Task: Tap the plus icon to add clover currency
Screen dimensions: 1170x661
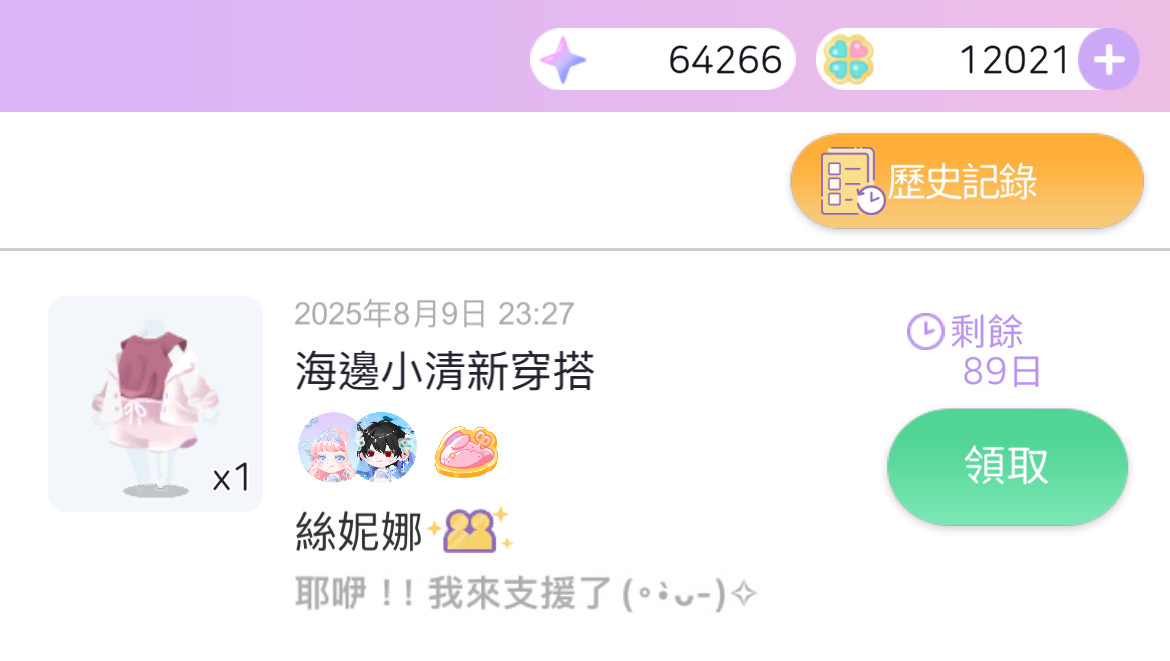Action: pyautogui.click(x=1108, y=60)
